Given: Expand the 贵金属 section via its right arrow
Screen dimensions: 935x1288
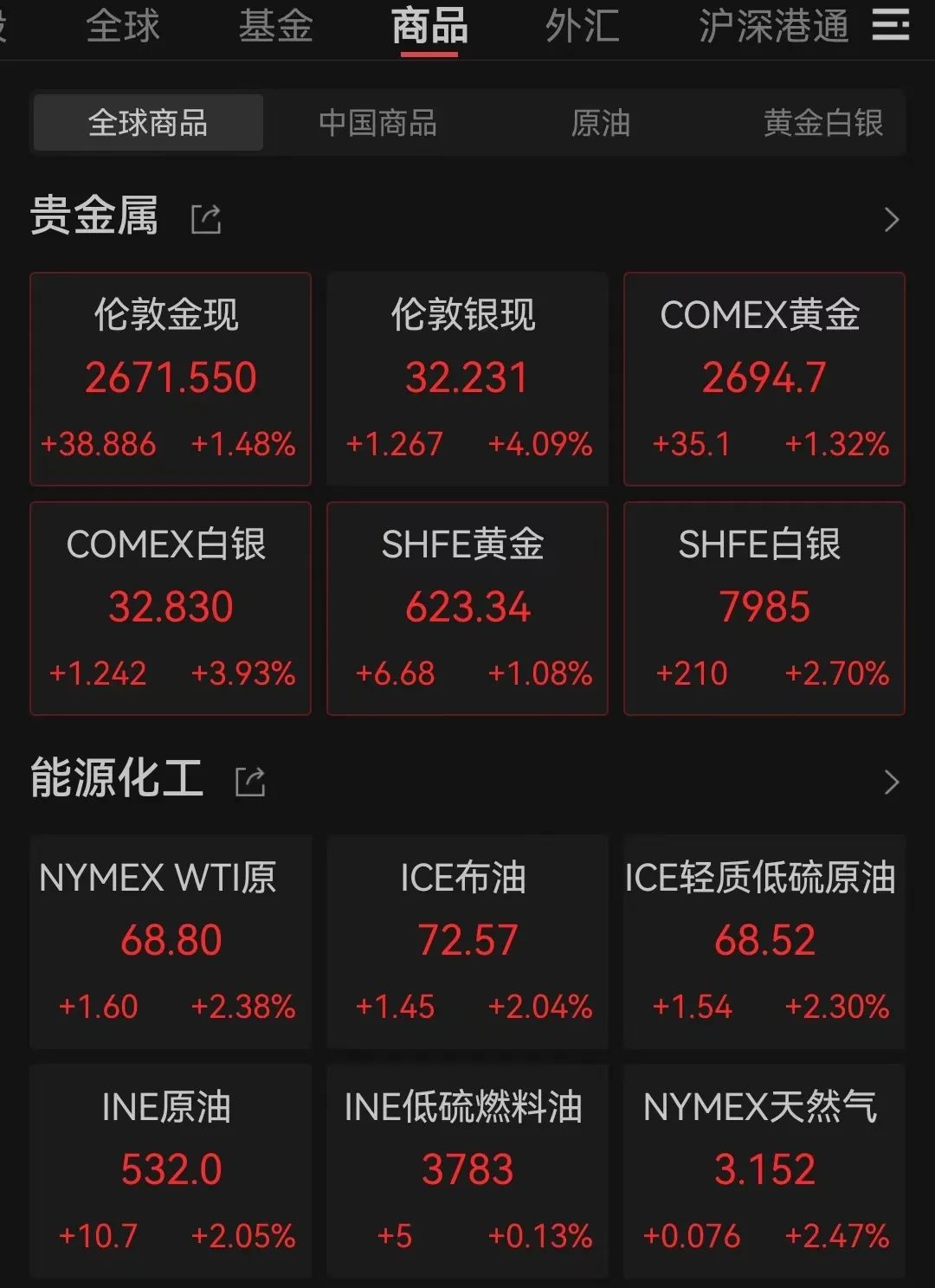Looking at the screenshot, I should point(892,220).
